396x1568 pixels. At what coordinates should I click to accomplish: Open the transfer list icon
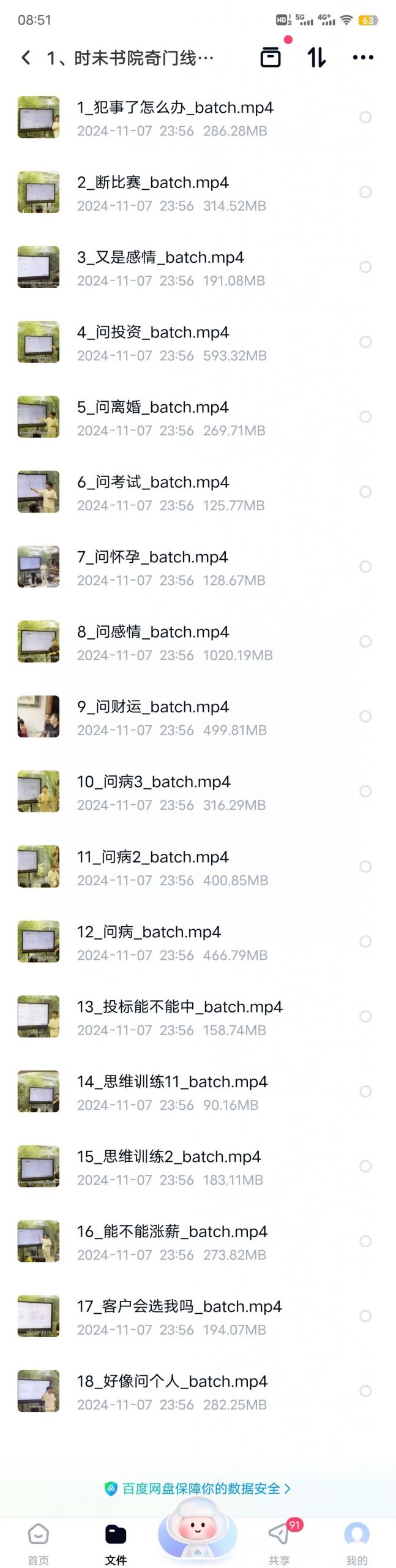[x=271, y=57]
